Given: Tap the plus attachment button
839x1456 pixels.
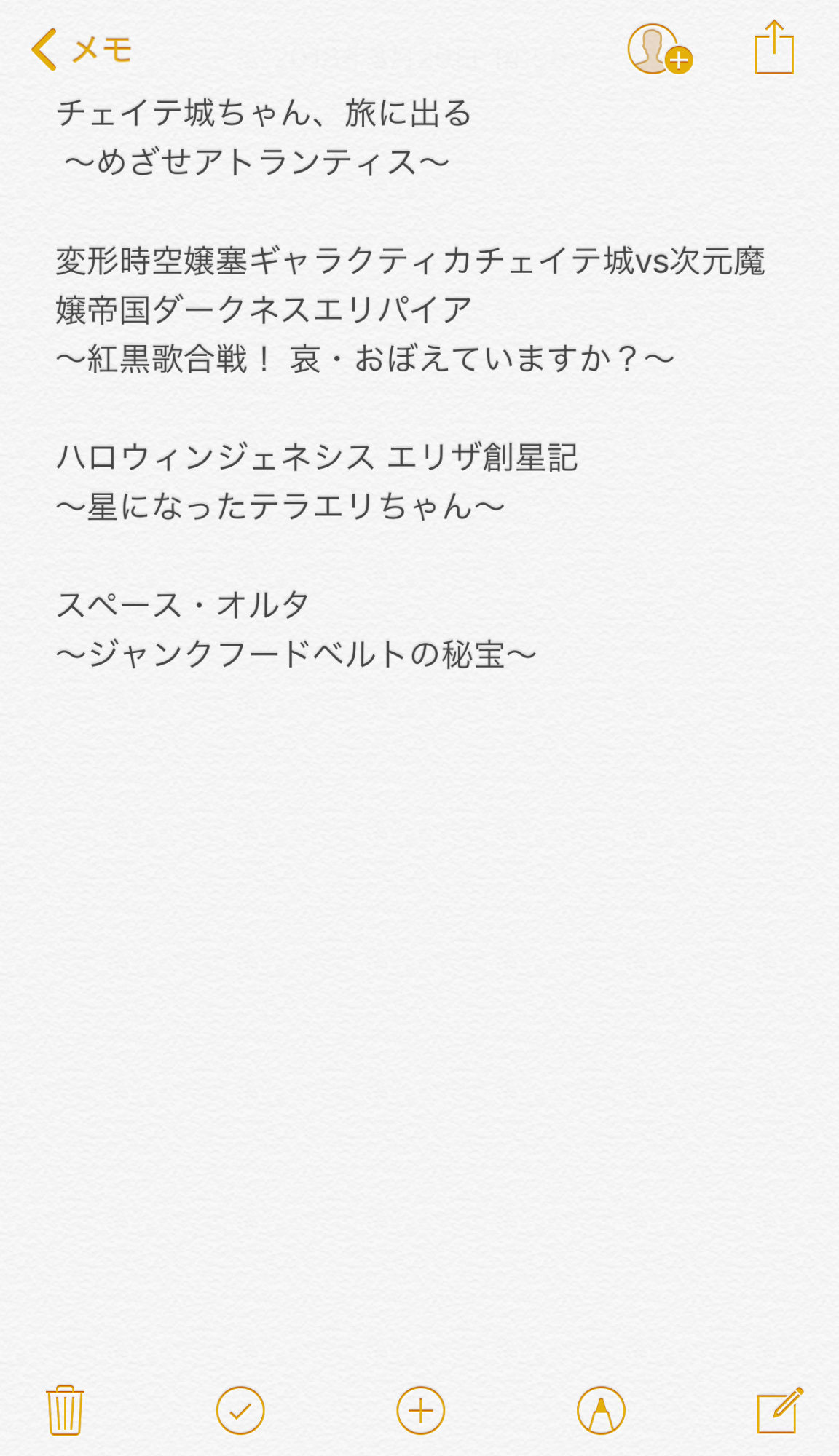Looking at the screenshot, I should coord(420,1410).
